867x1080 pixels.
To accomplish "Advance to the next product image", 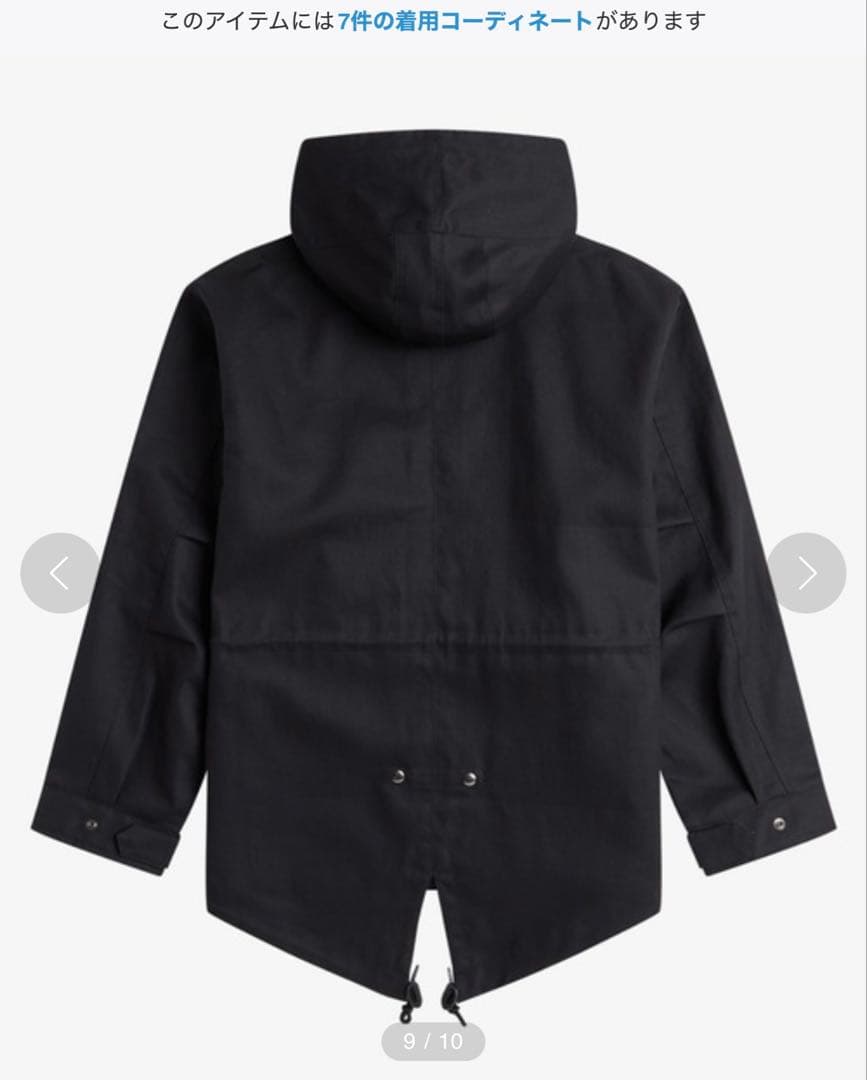I will (x=806, y=573).
